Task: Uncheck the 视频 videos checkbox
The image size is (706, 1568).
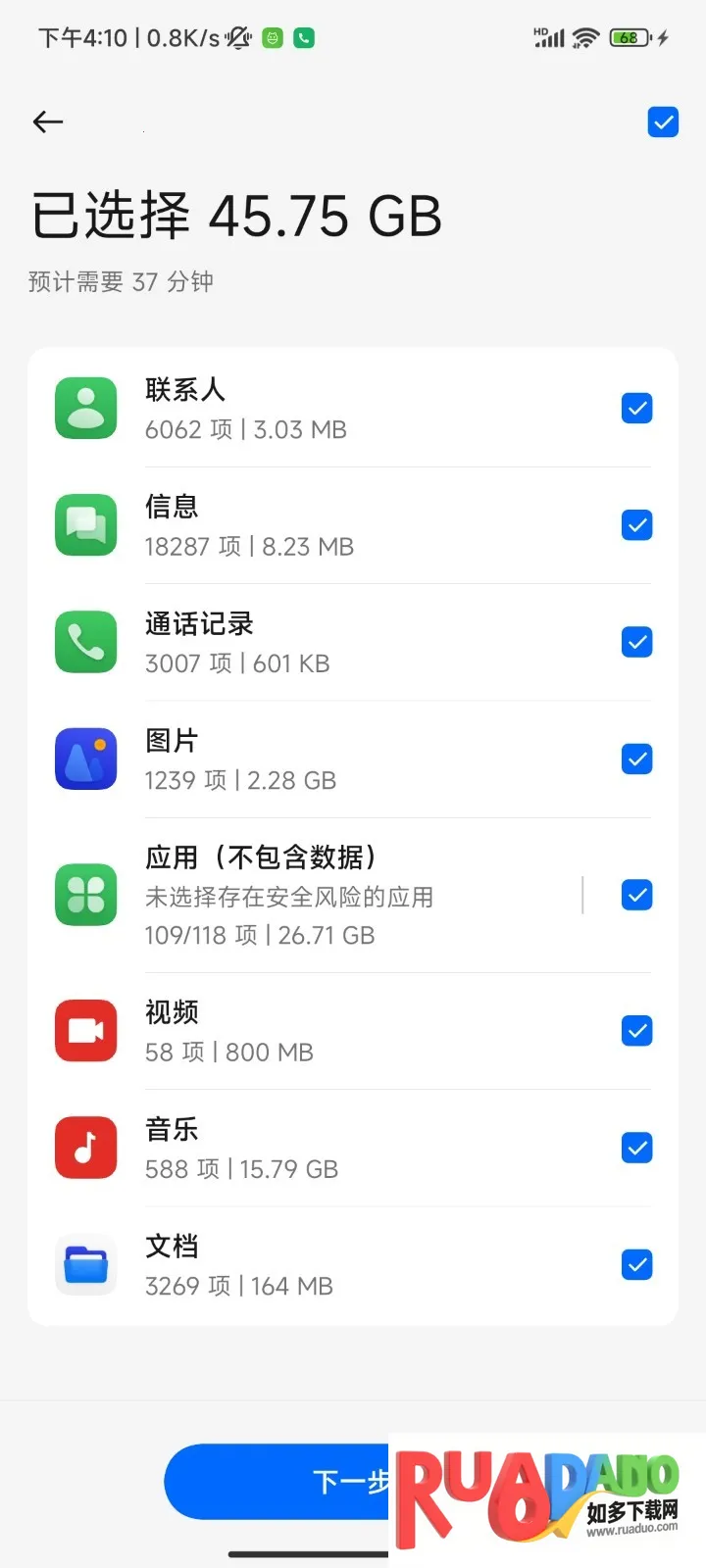Action: pos(636,1031)
